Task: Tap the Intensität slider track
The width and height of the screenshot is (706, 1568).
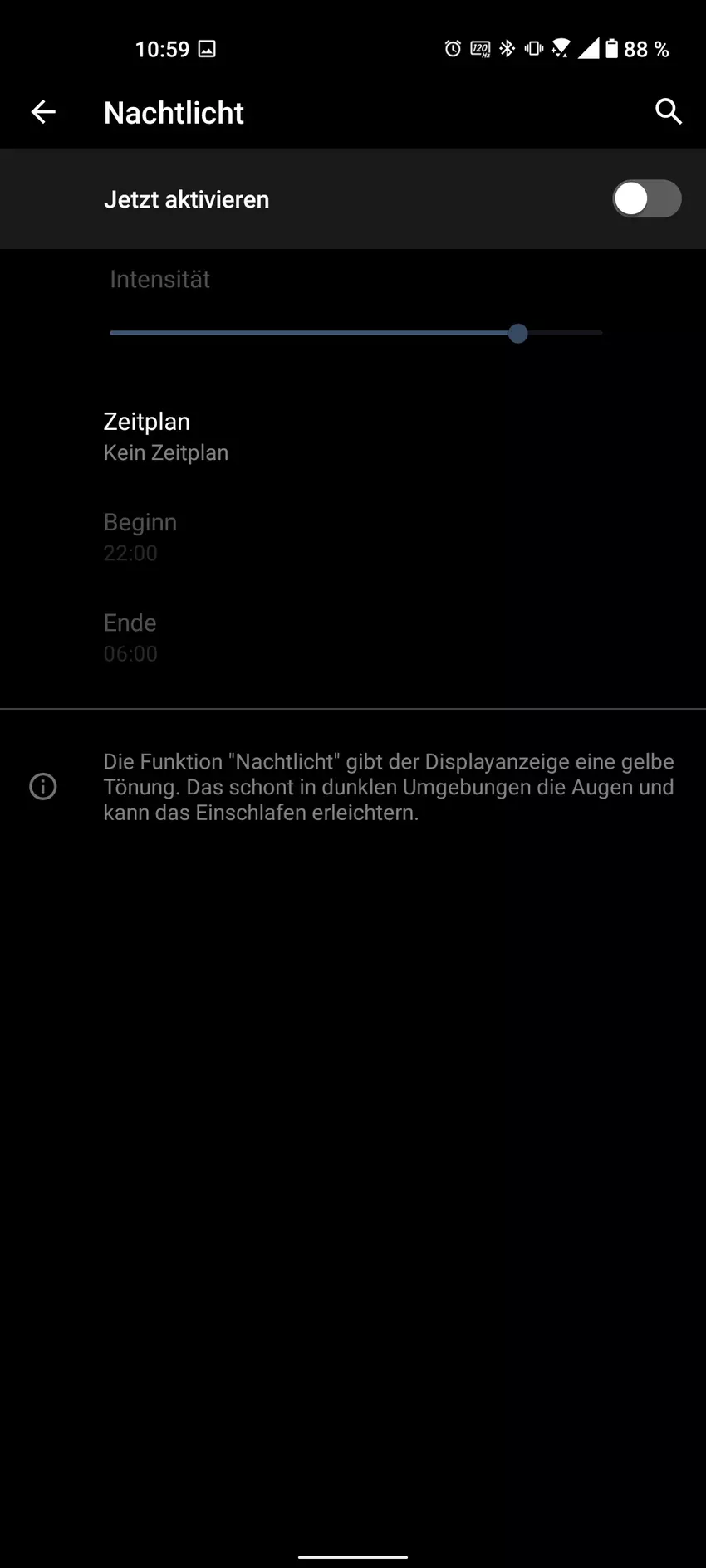Action: [x=355, y=333]
